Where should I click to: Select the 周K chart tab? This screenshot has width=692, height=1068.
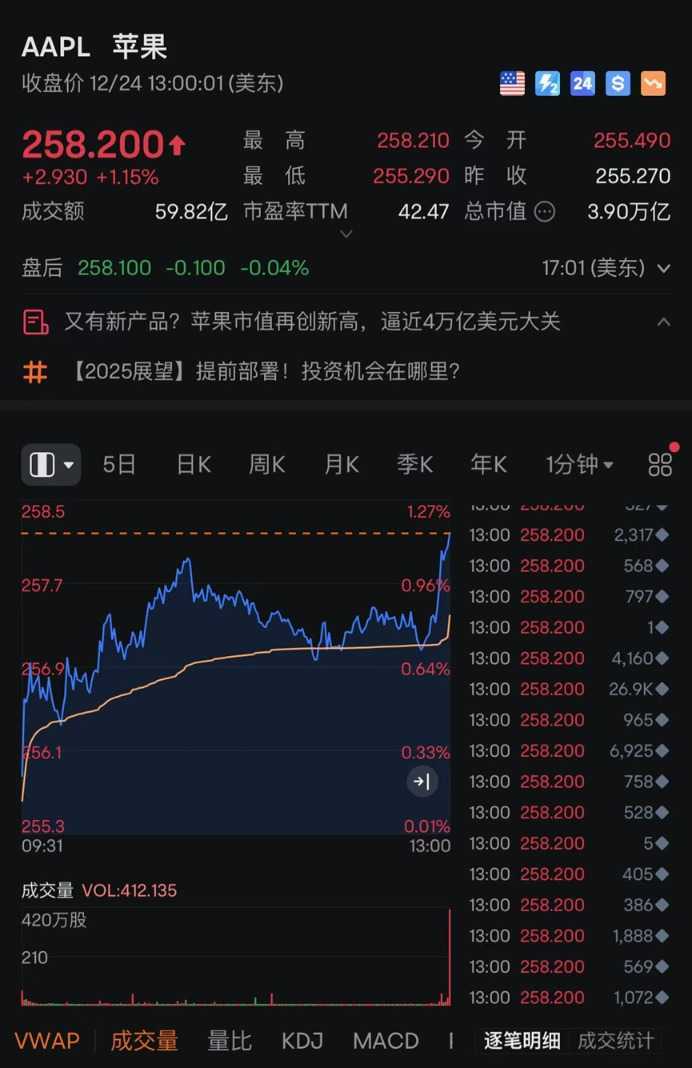(x=267, y=464)
